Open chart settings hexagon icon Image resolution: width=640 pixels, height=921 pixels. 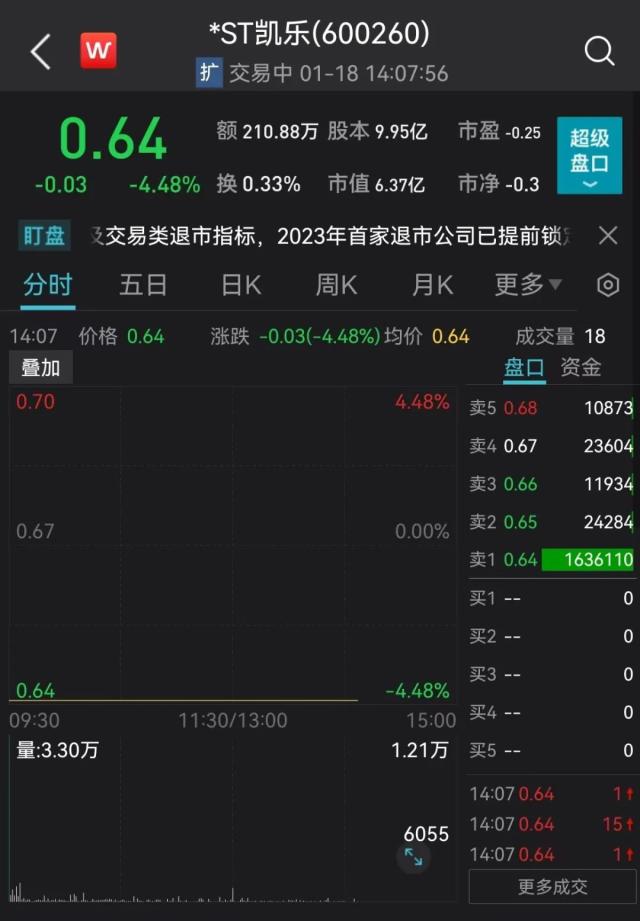point(608,285)
